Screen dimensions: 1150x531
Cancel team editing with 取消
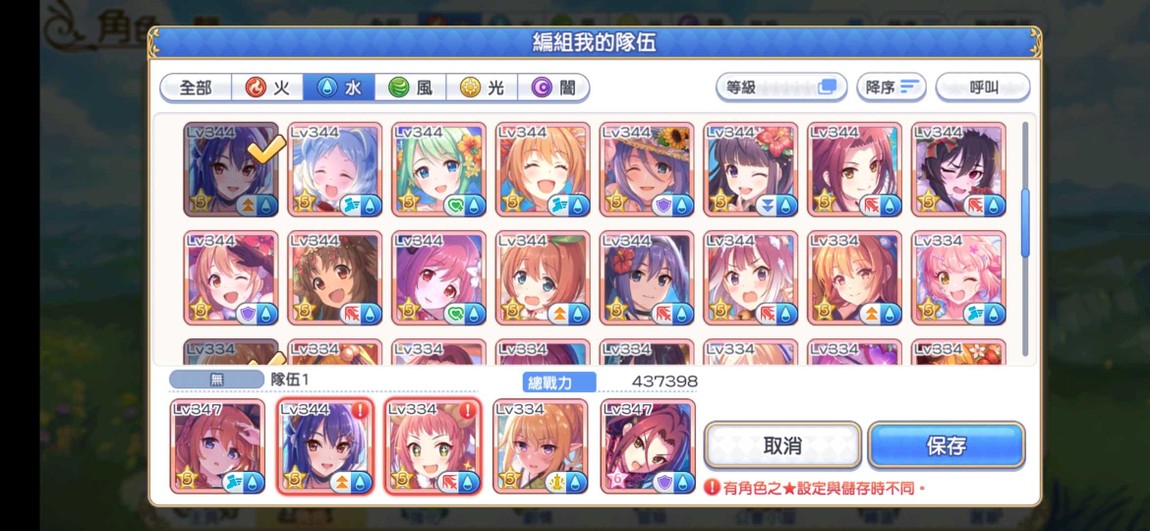tap(782, 446)
